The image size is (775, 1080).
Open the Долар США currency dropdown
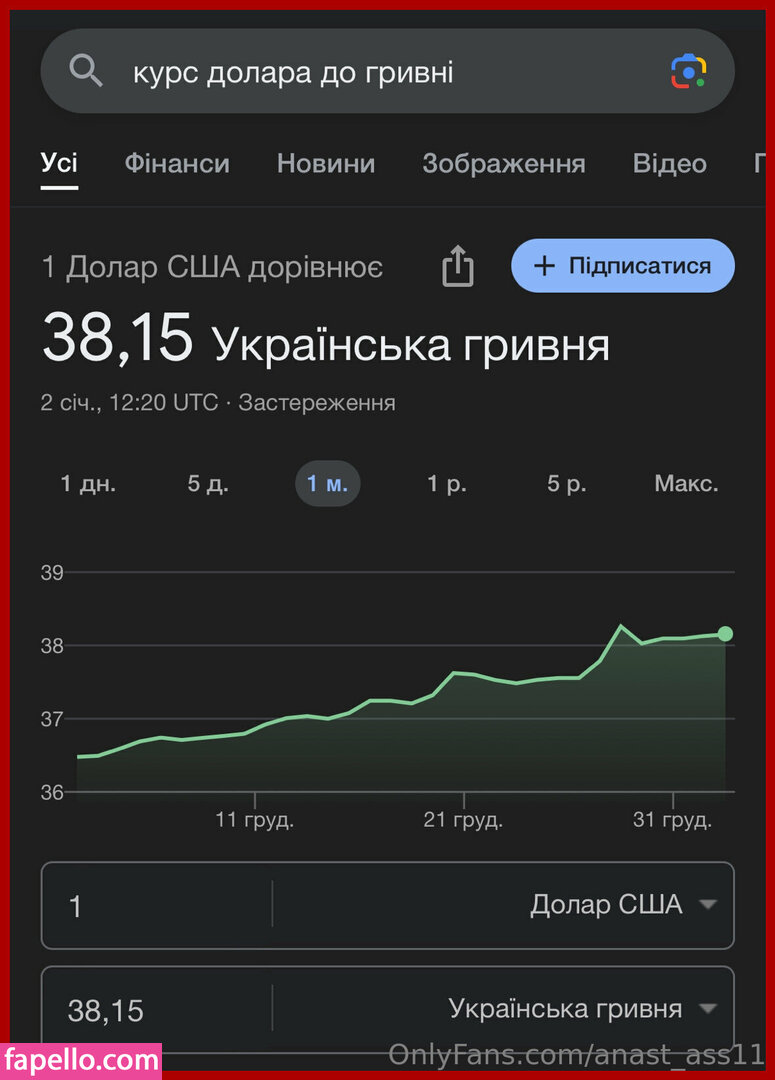tap(622, 905)
